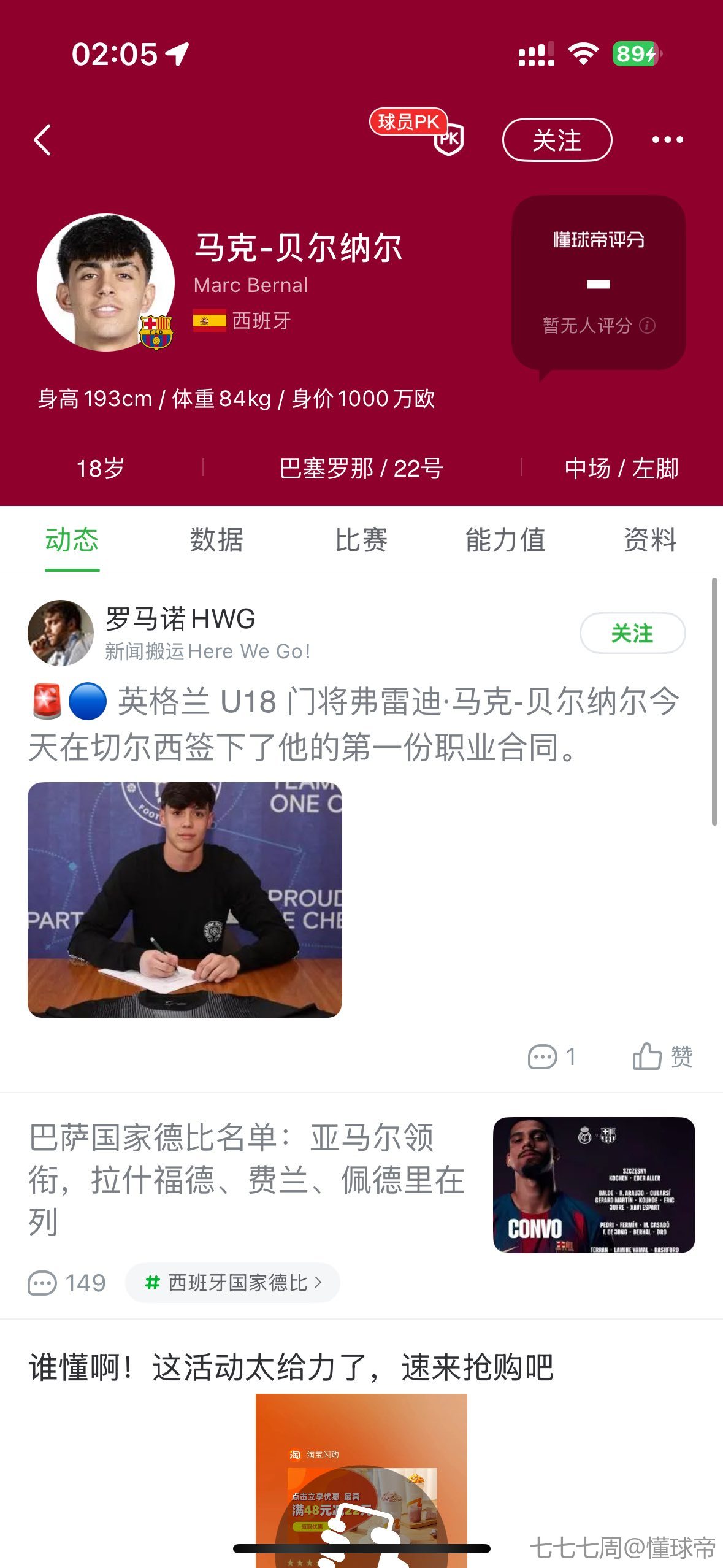Open comments on the 罗马诺HWG post
This screenshot has width=723, height=1568.
[x=551, y=1057]
